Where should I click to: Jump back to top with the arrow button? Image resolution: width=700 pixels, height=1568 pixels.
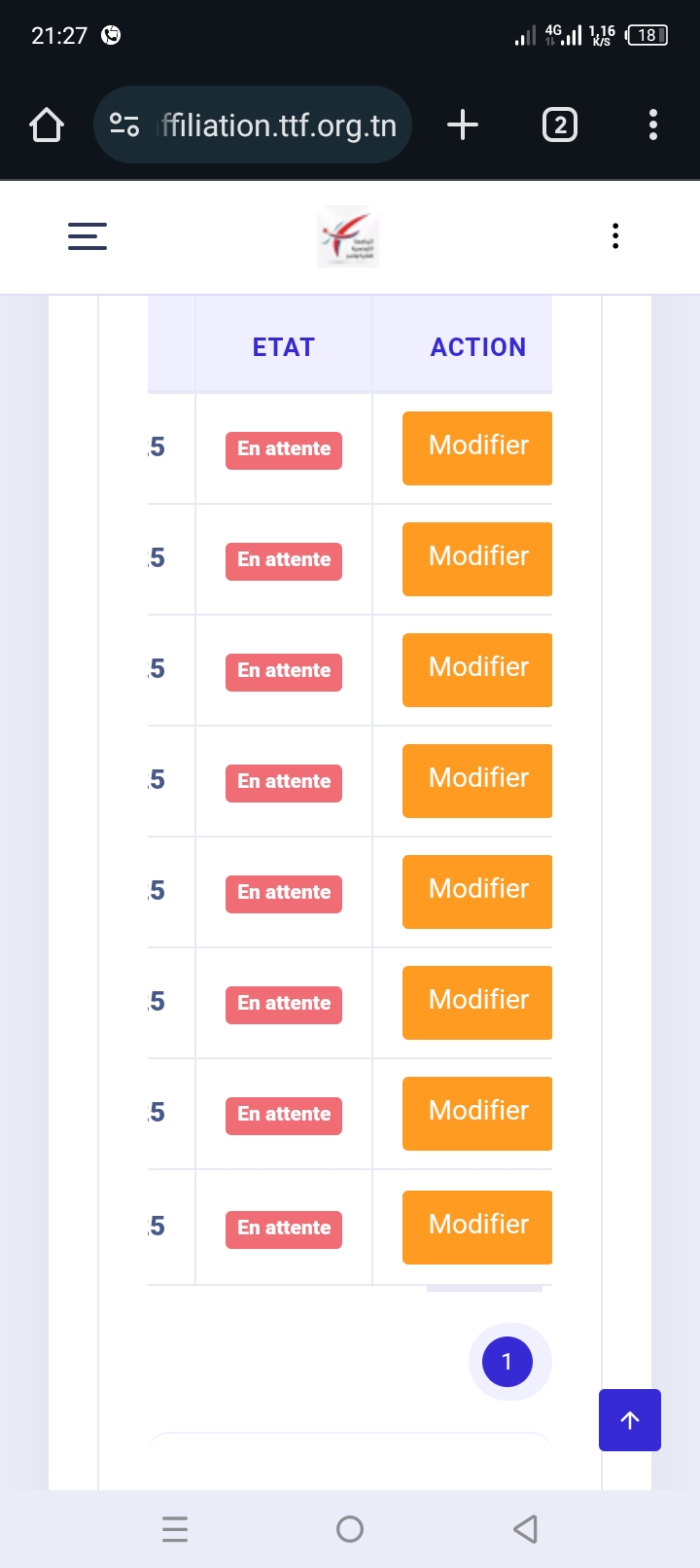[x=630, y=1420]
